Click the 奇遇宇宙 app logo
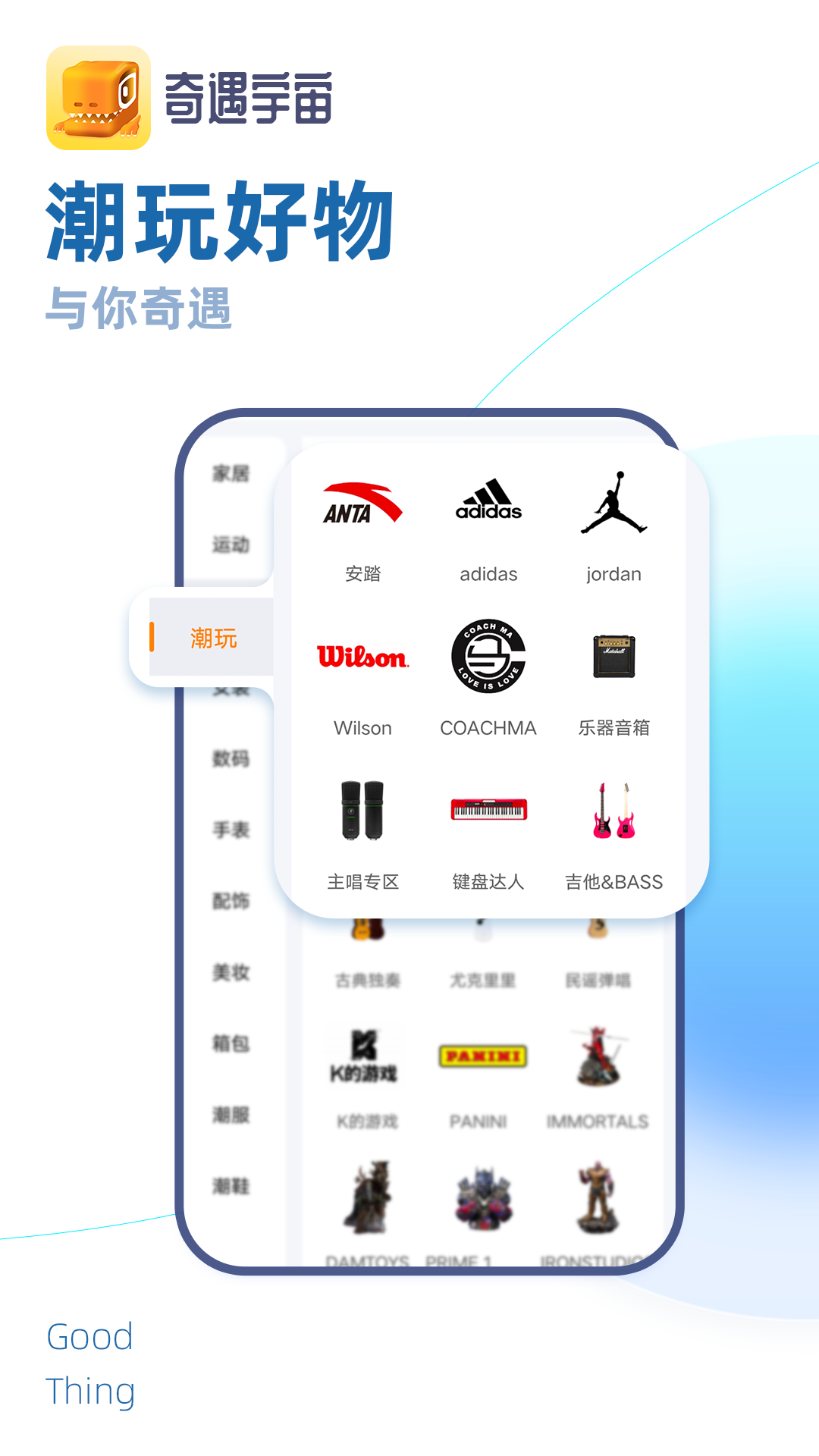Screen dimensions: 819x1456 [x=99, y=97]
